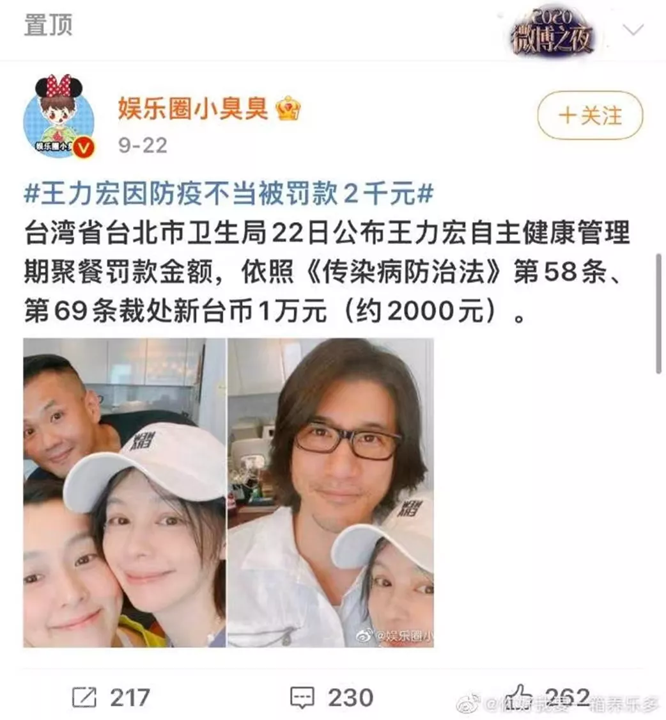Open the username 娱乐圈小臭臭
This screenshot has width=666, height=720.
(x=192, y=109)
